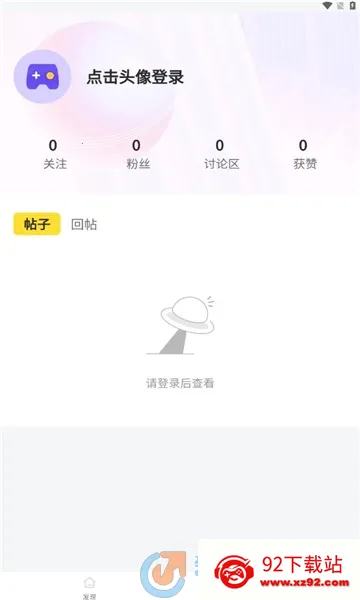
Task: Tap the 点击头像登录 login prompt
Action: (135, 77)
